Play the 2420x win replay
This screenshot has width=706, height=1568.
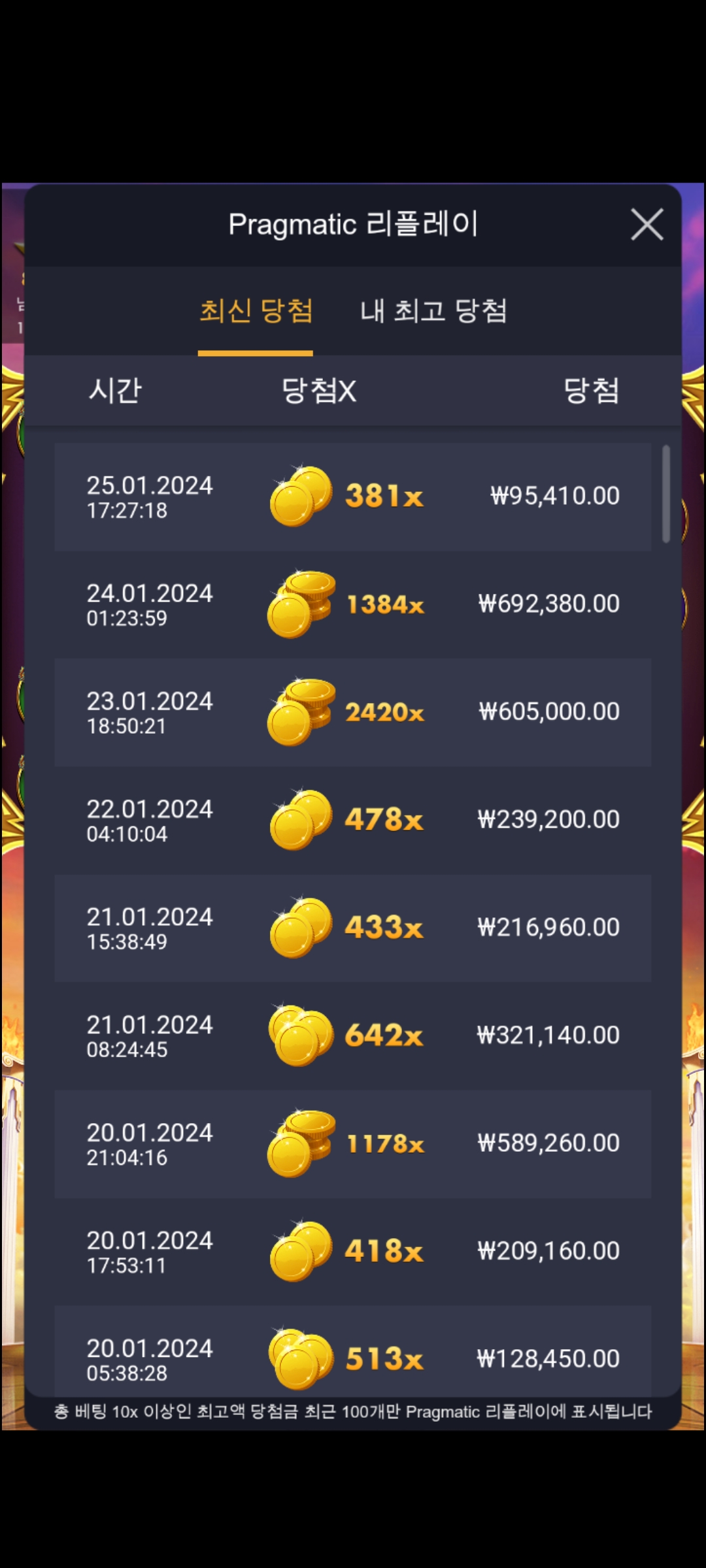click(353, 712)
